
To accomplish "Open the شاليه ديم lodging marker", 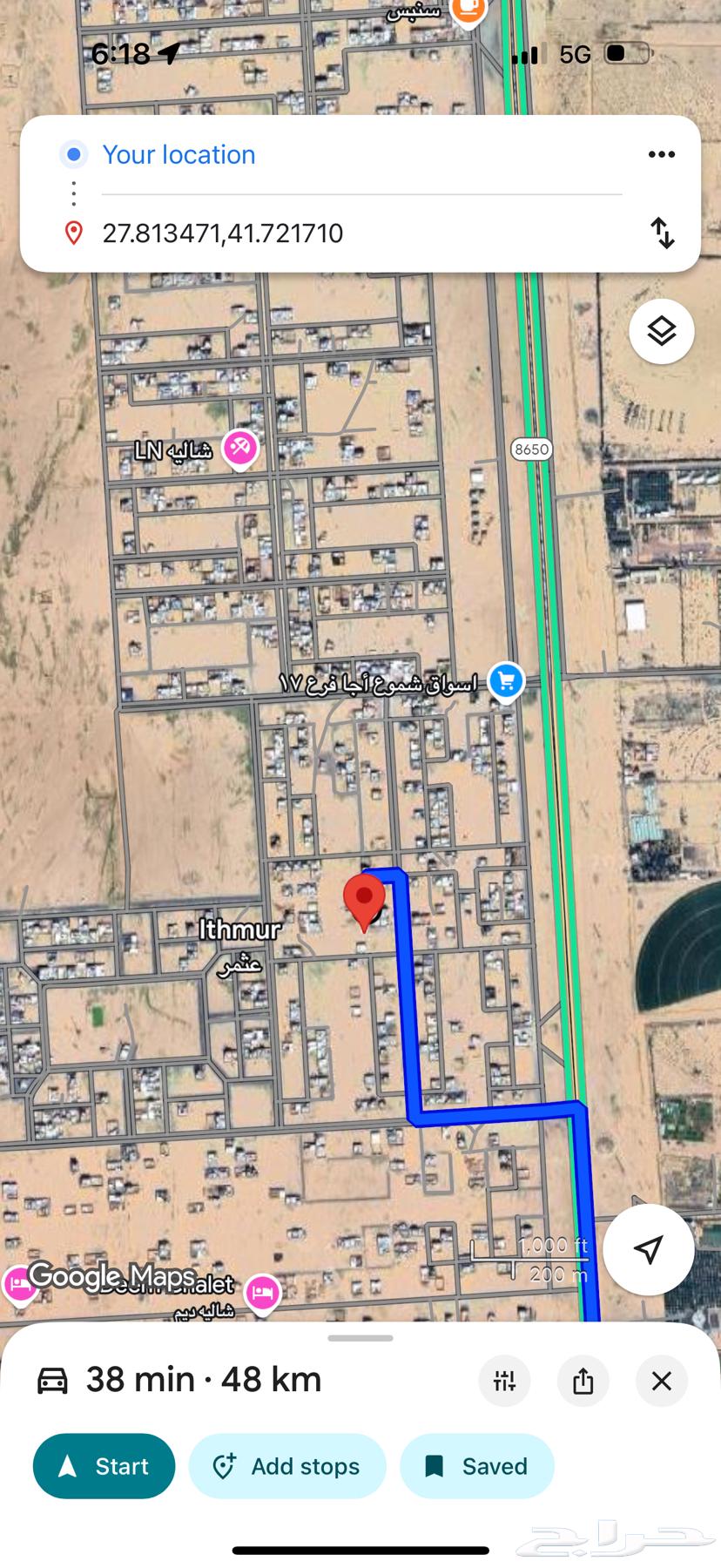I will 262,1292.
